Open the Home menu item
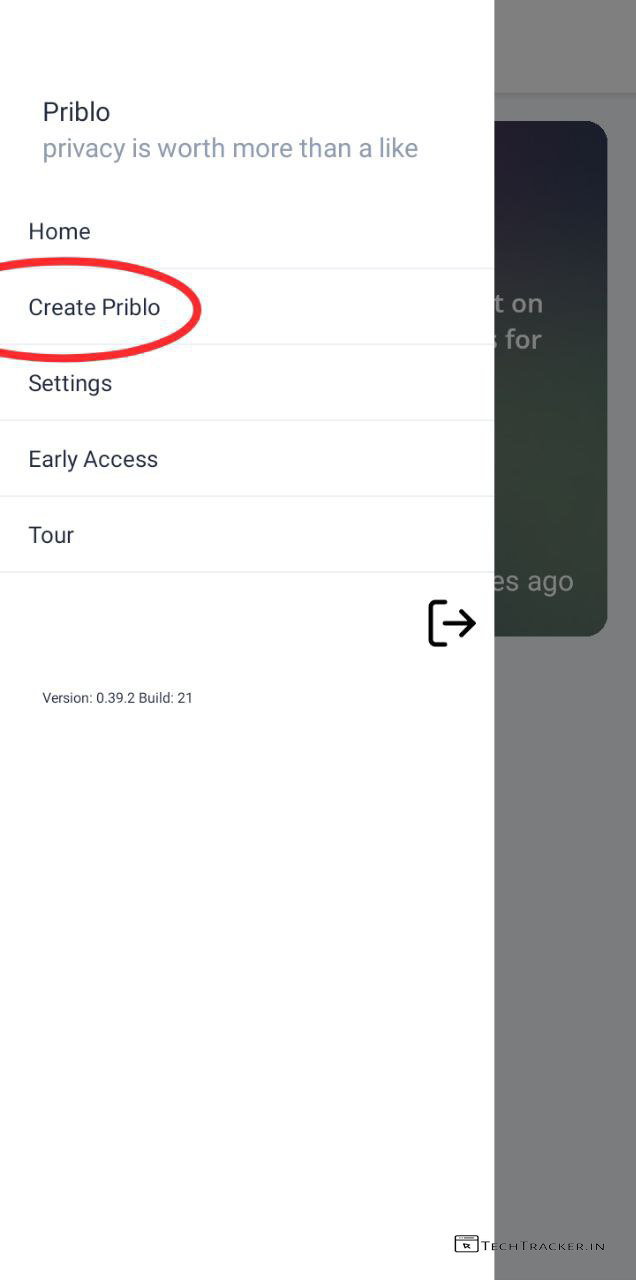The width and height of the screenshot is (636, 1280). point(60,232)
